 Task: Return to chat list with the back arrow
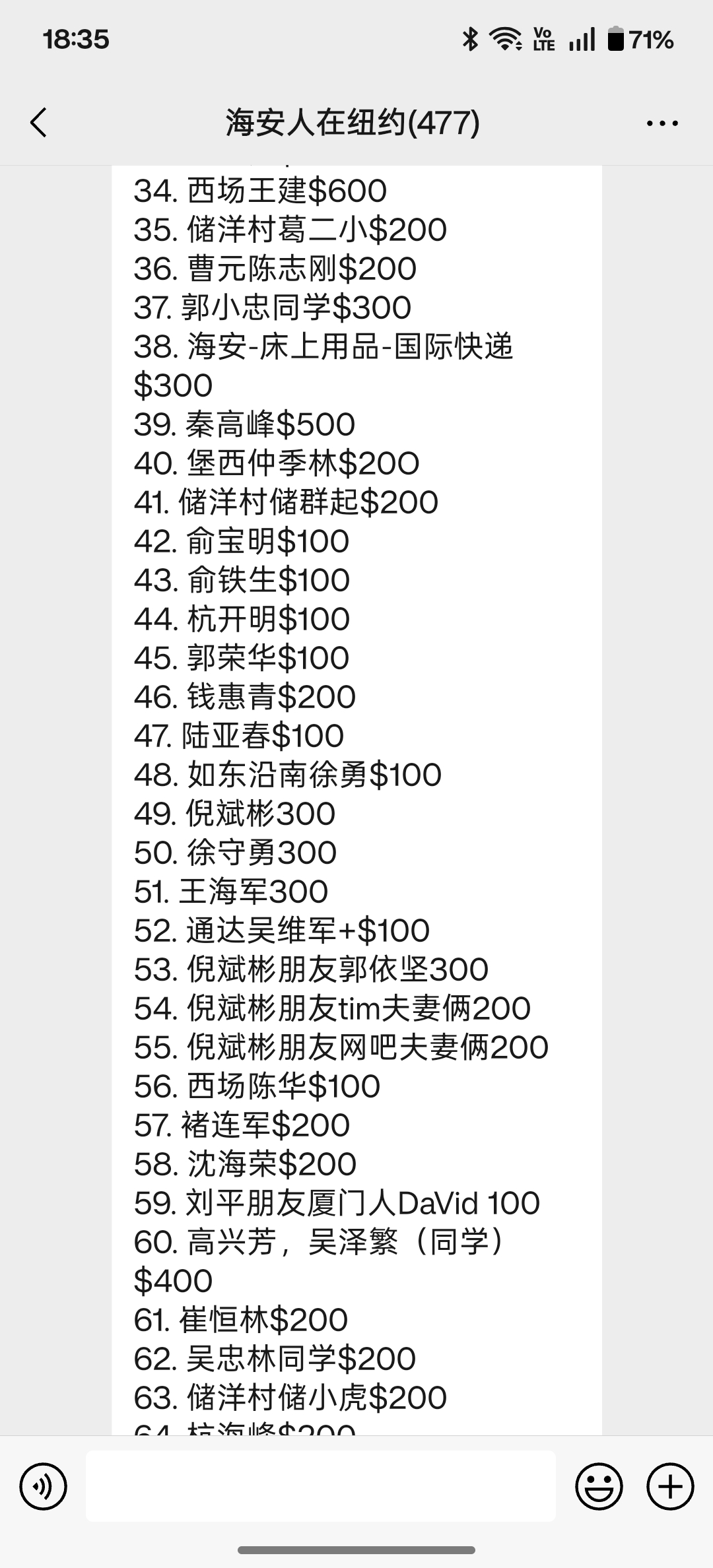39,122
